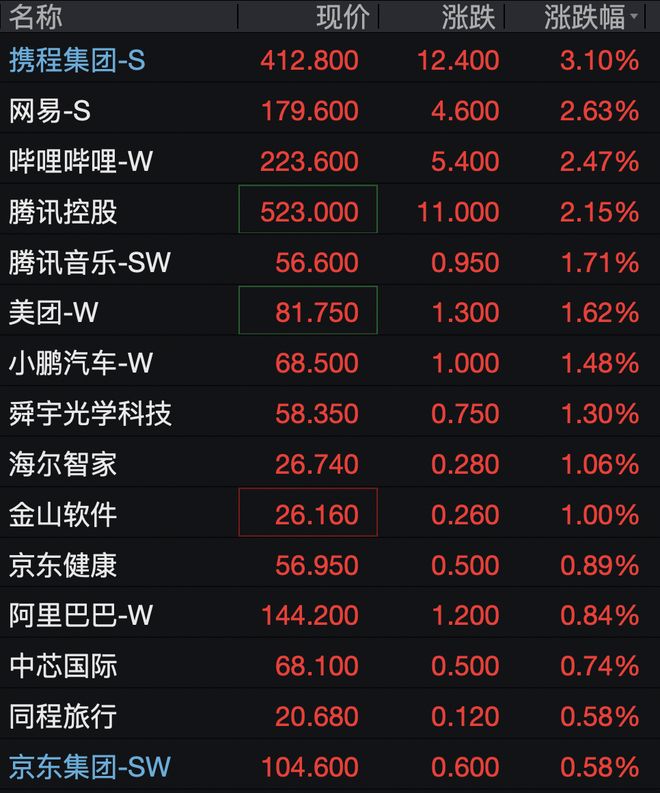
Task: View the 小鹏汽车-W quote
Action: 81,363
